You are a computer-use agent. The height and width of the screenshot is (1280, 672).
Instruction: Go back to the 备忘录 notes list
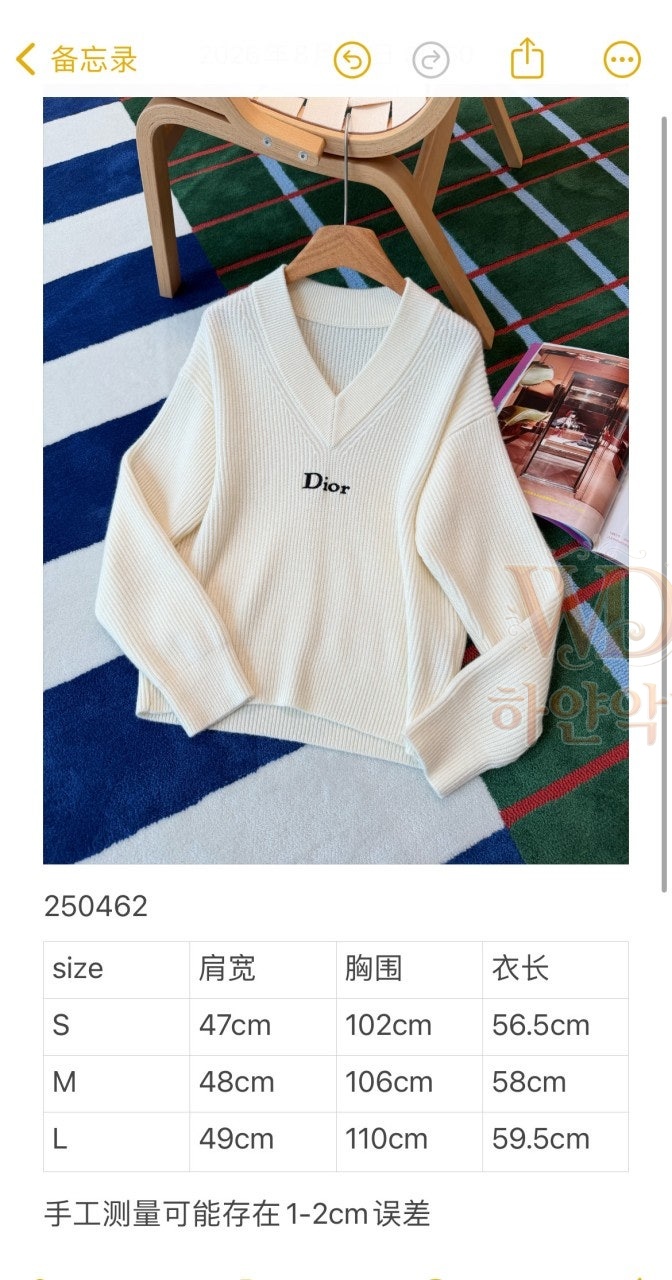(x=77, y=59)
